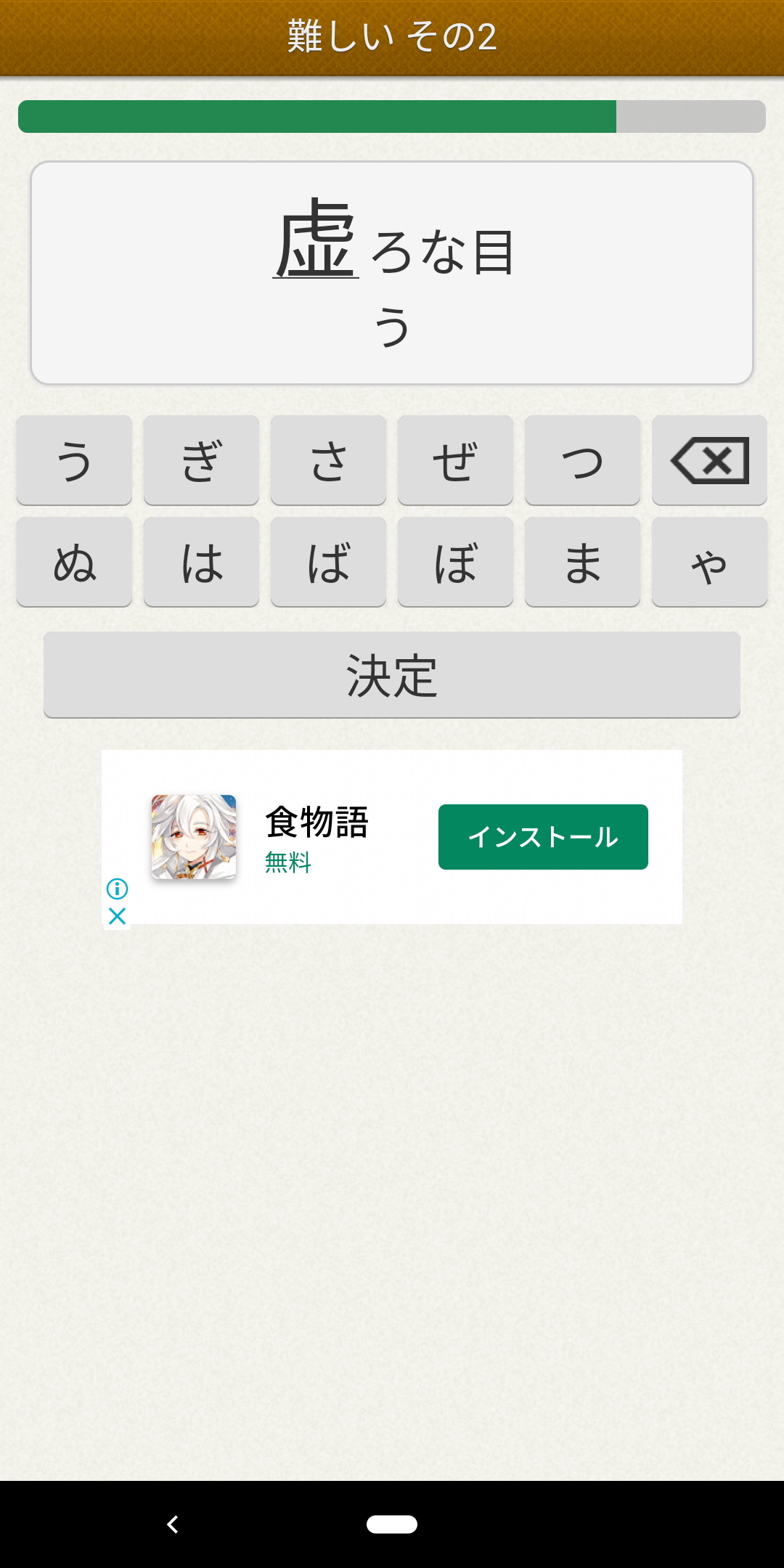Close the 食物語 ad banner
784x1568 pixels.
117,916
